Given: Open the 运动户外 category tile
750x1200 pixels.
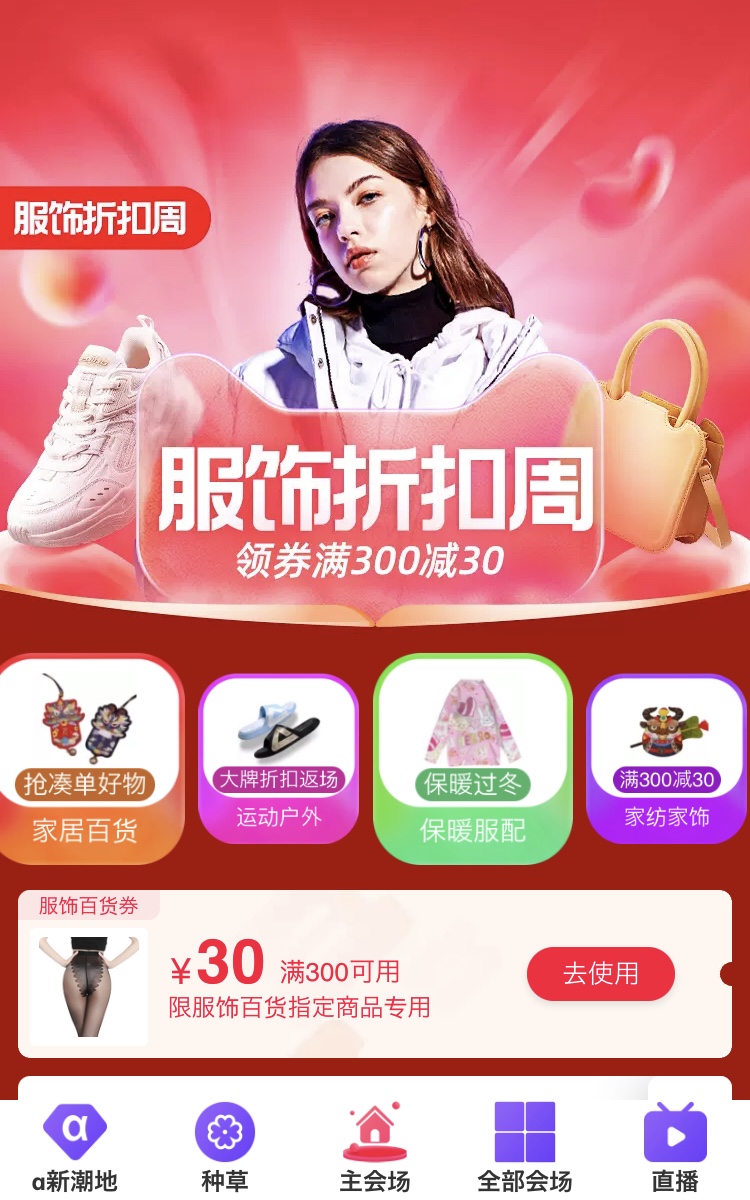Looking at the screenshot, I should tap(279, 759).
